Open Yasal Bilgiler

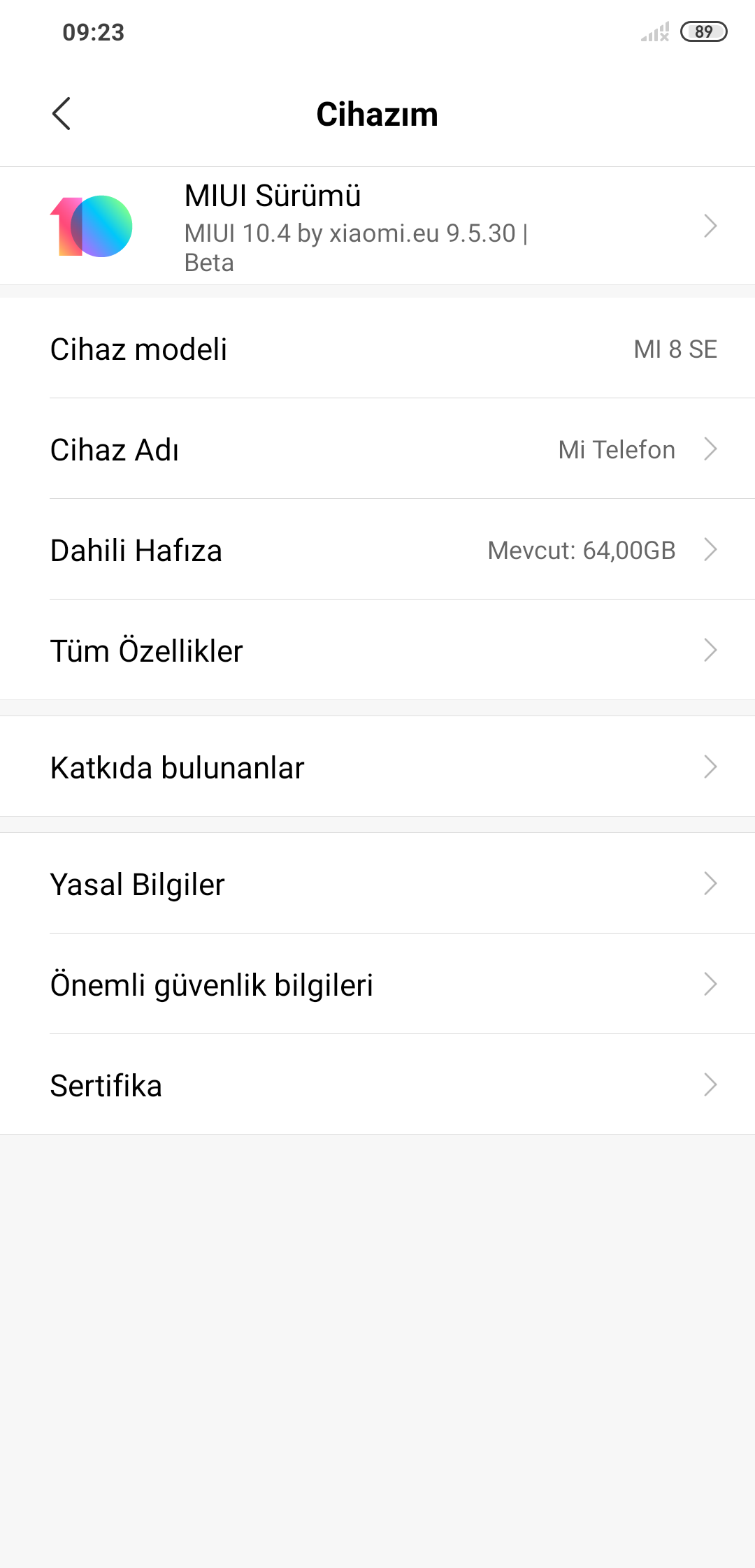pyautogui.click(x=377, y=883)
